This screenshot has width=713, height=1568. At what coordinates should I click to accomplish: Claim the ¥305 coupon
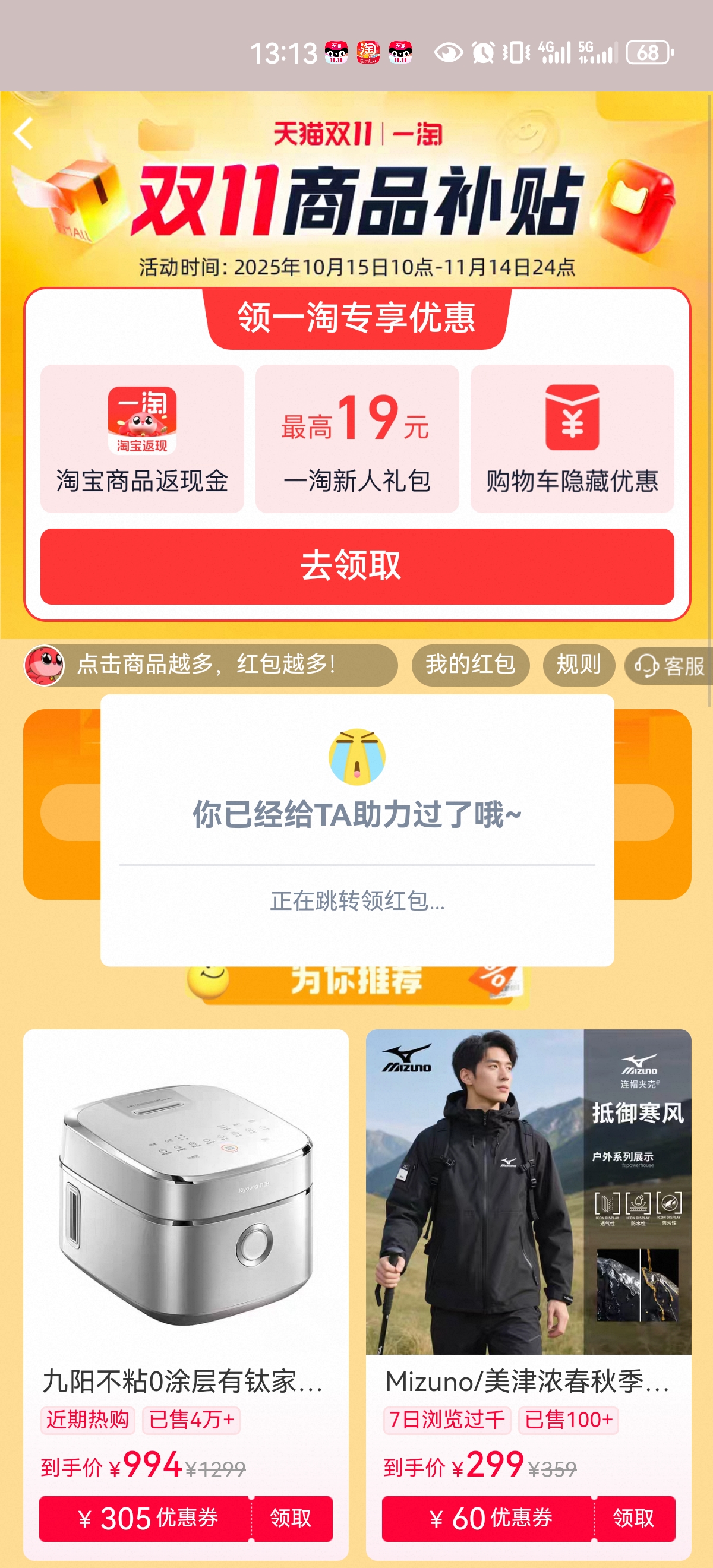point(291,1518)
